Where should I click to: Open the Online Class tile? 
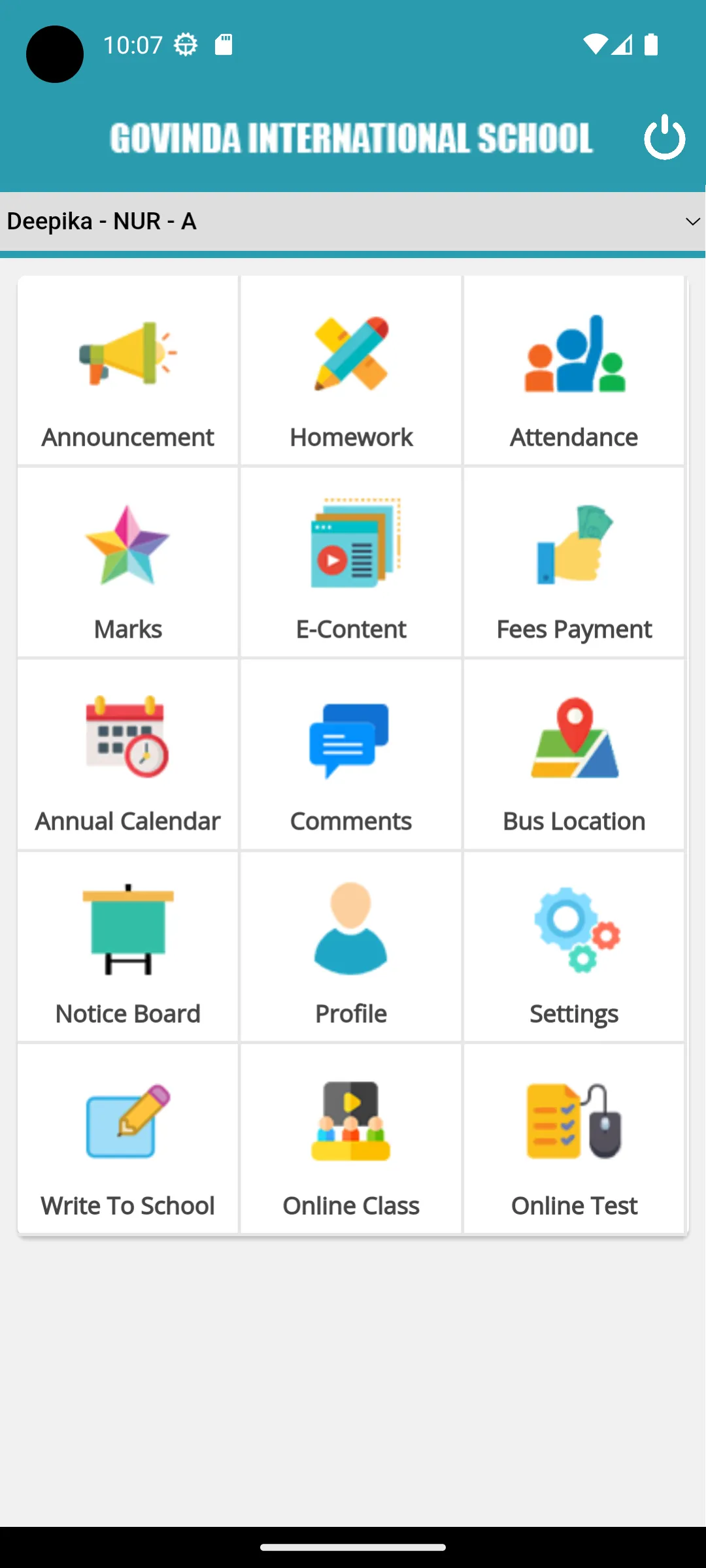(351, 1139)
